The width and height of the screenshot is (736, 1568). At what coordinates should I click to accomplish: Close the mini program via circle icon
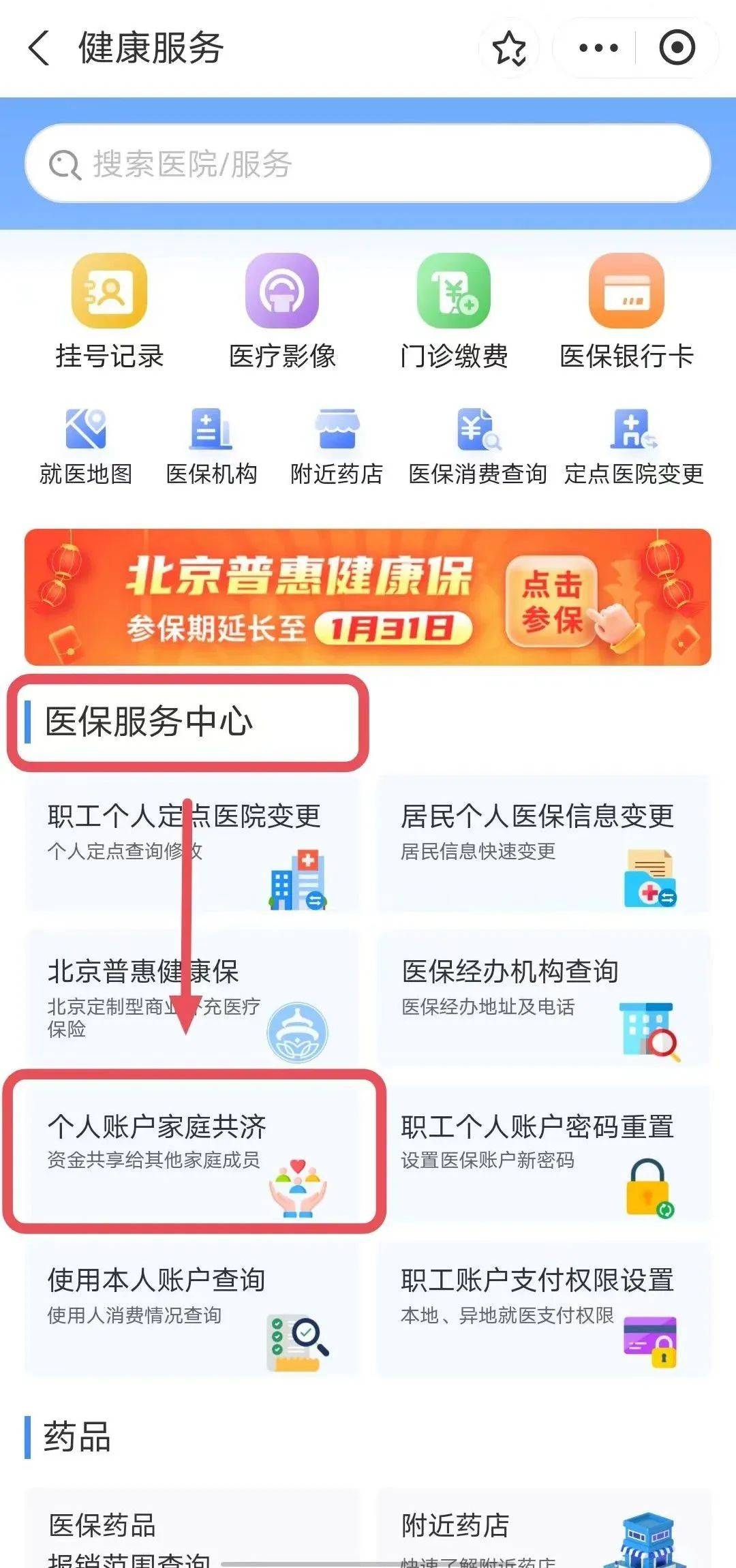click(677, 48)
